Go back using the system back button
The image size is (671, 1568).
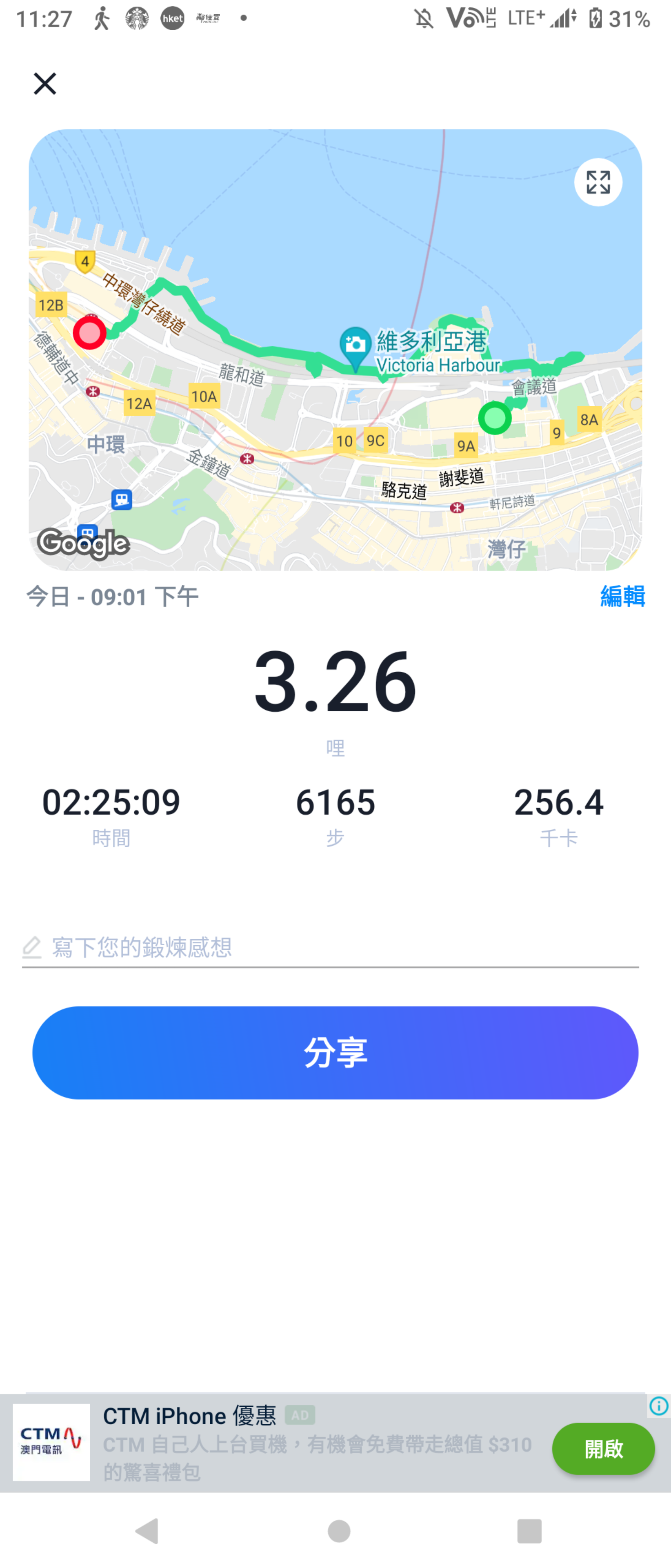pyautogui.click(x=147, y=1530)
